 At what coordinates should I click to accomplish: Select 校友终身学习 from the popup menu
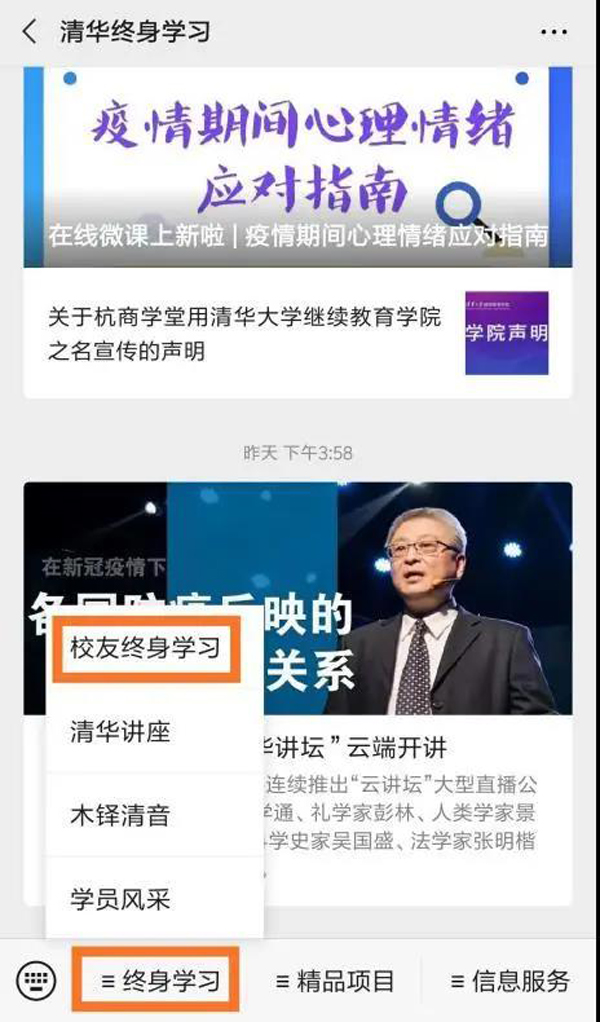tap(145, 648)
